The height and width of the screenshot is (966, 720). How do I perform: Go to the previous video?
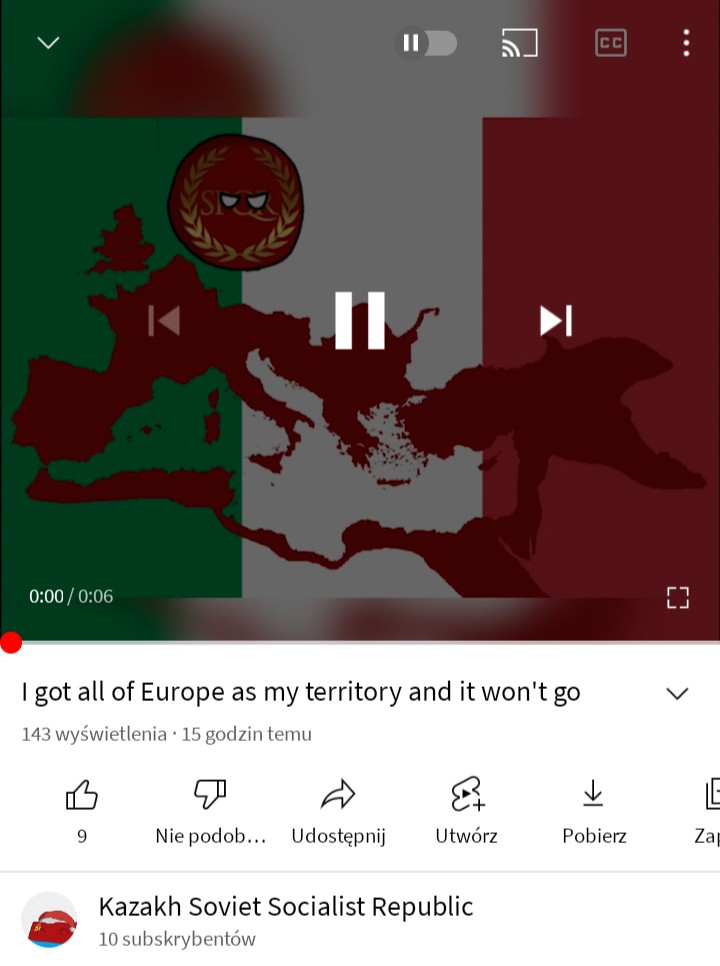[x=164, y=320]
